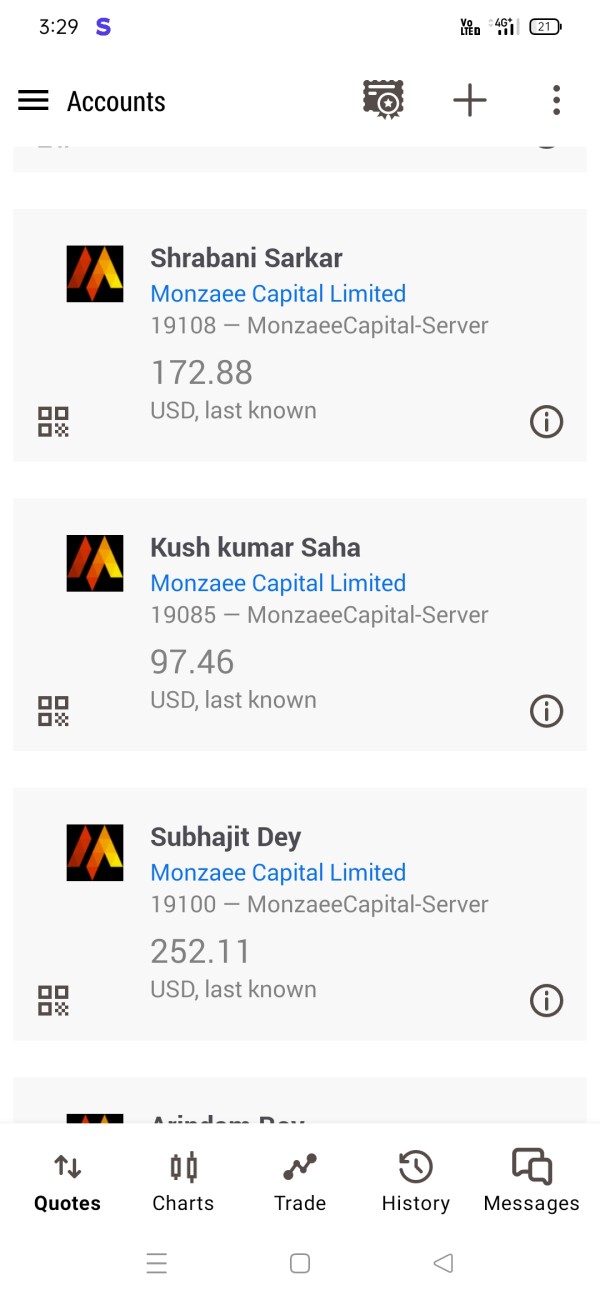
Task: Open the hamburger navigation menu
Action: tap(33, 101)
